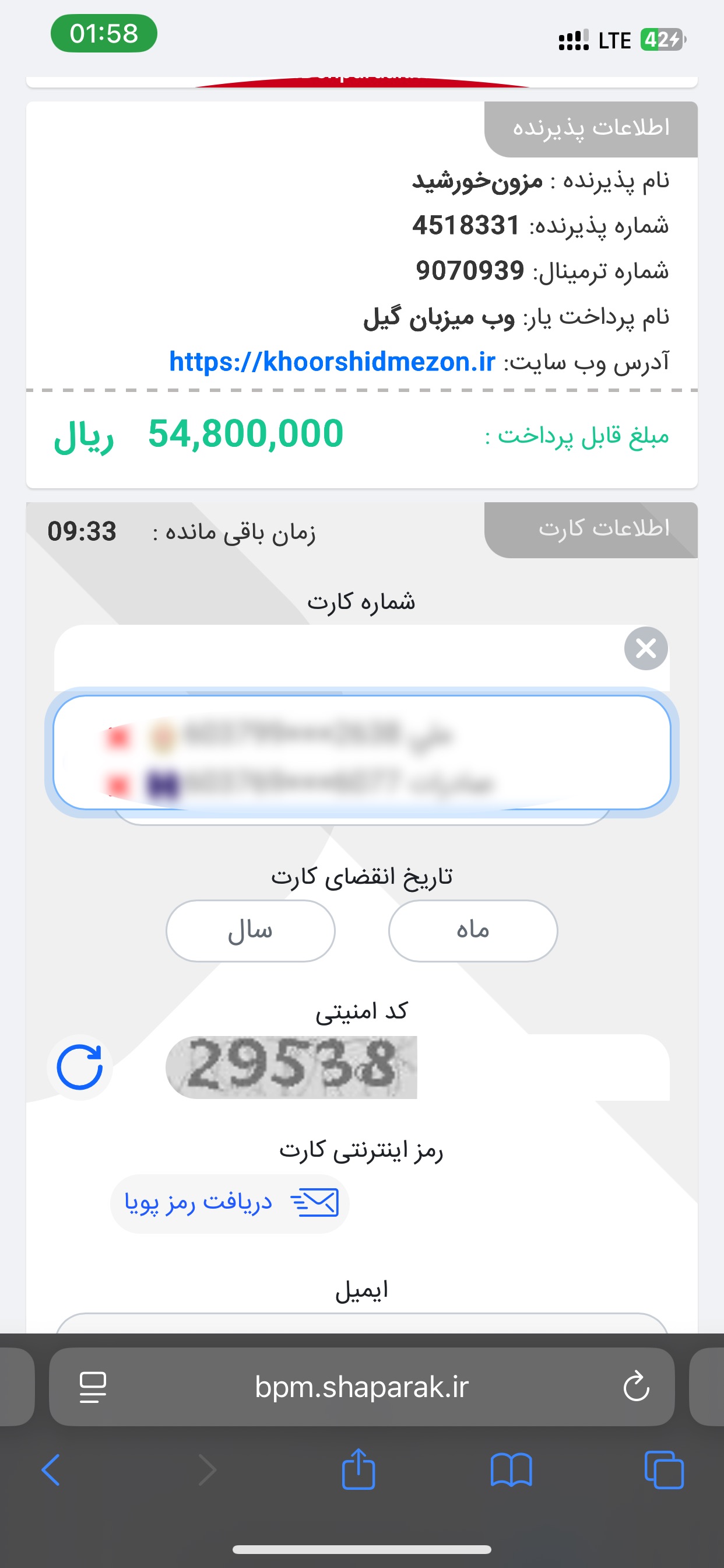Go back to the previous page
The image size is (724, 1568).
51,1470
